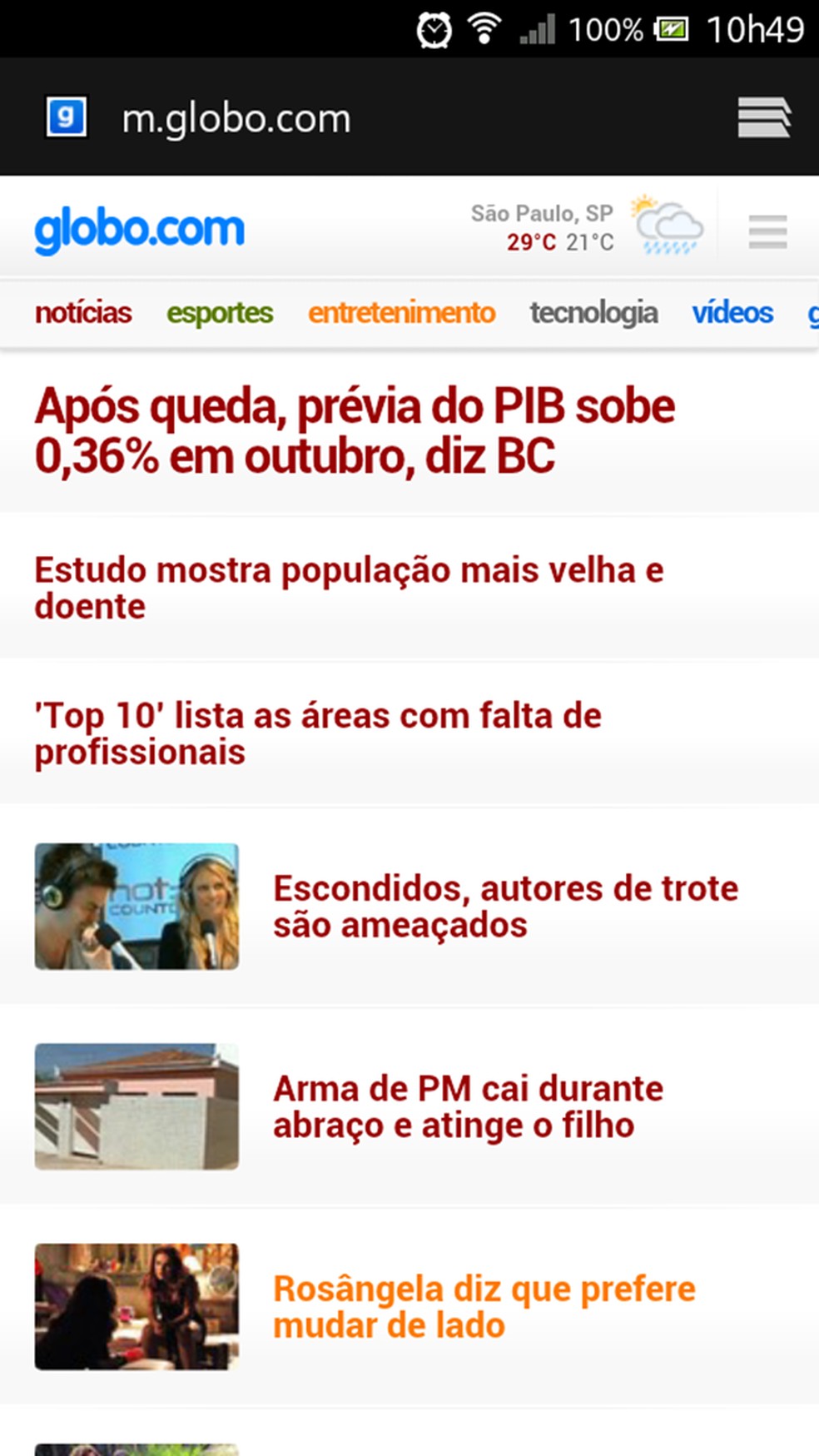Viewport: 819px width, 1456px height.
Task: Open the vídeos section
Action: [733, 312]
